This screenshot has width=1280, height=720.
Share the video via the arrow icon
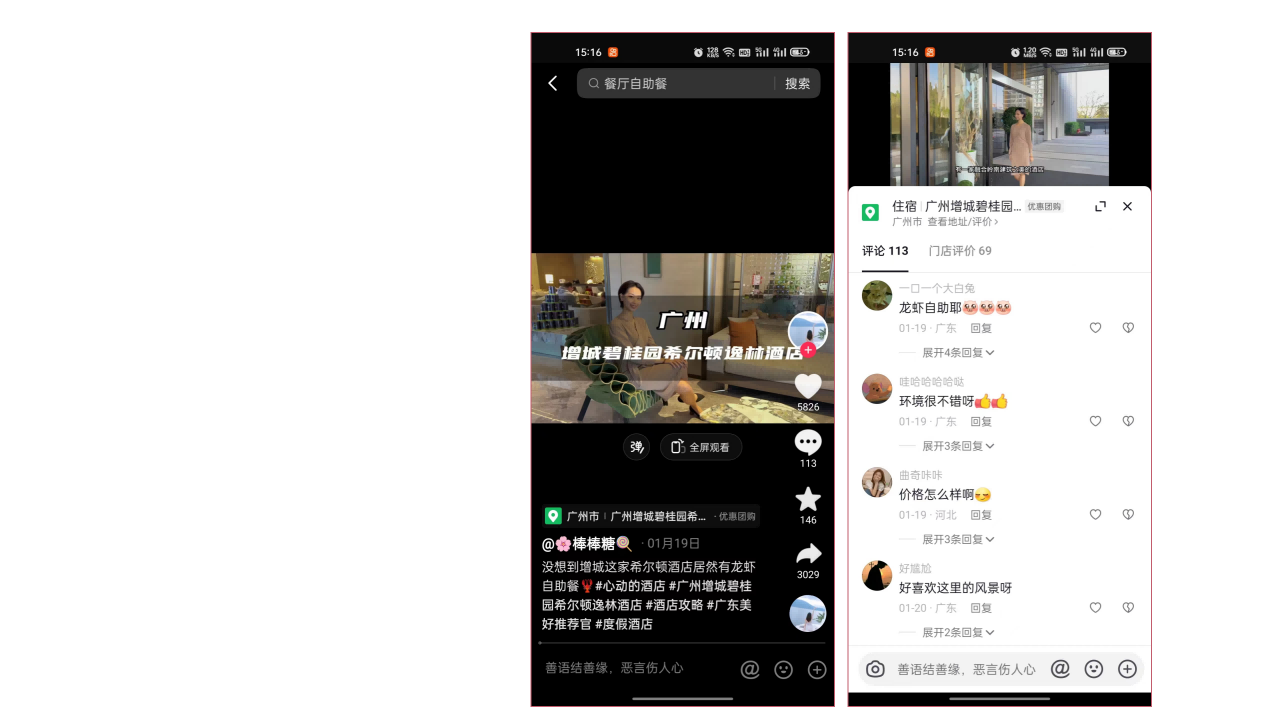click(808, 555)
